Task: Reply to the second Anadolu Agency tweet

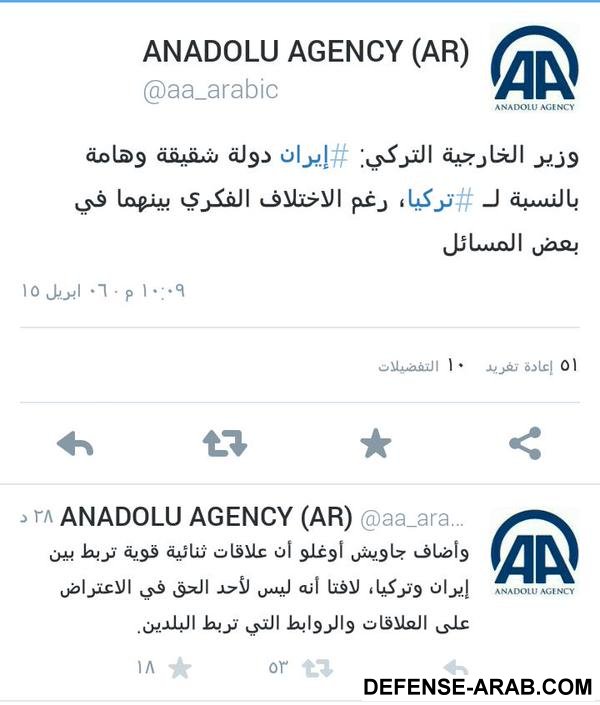Action: pyautogui.click(x=455, y=667)
